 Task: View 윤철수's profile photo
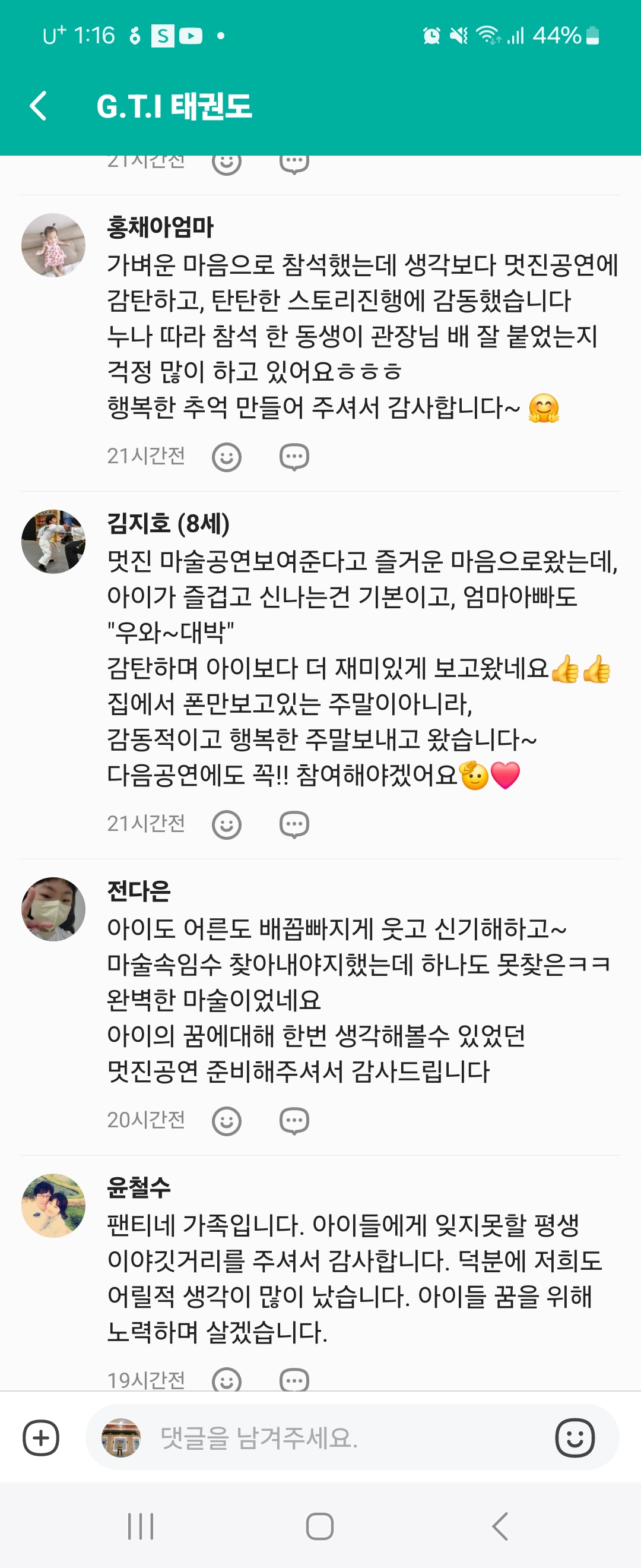53,1205
